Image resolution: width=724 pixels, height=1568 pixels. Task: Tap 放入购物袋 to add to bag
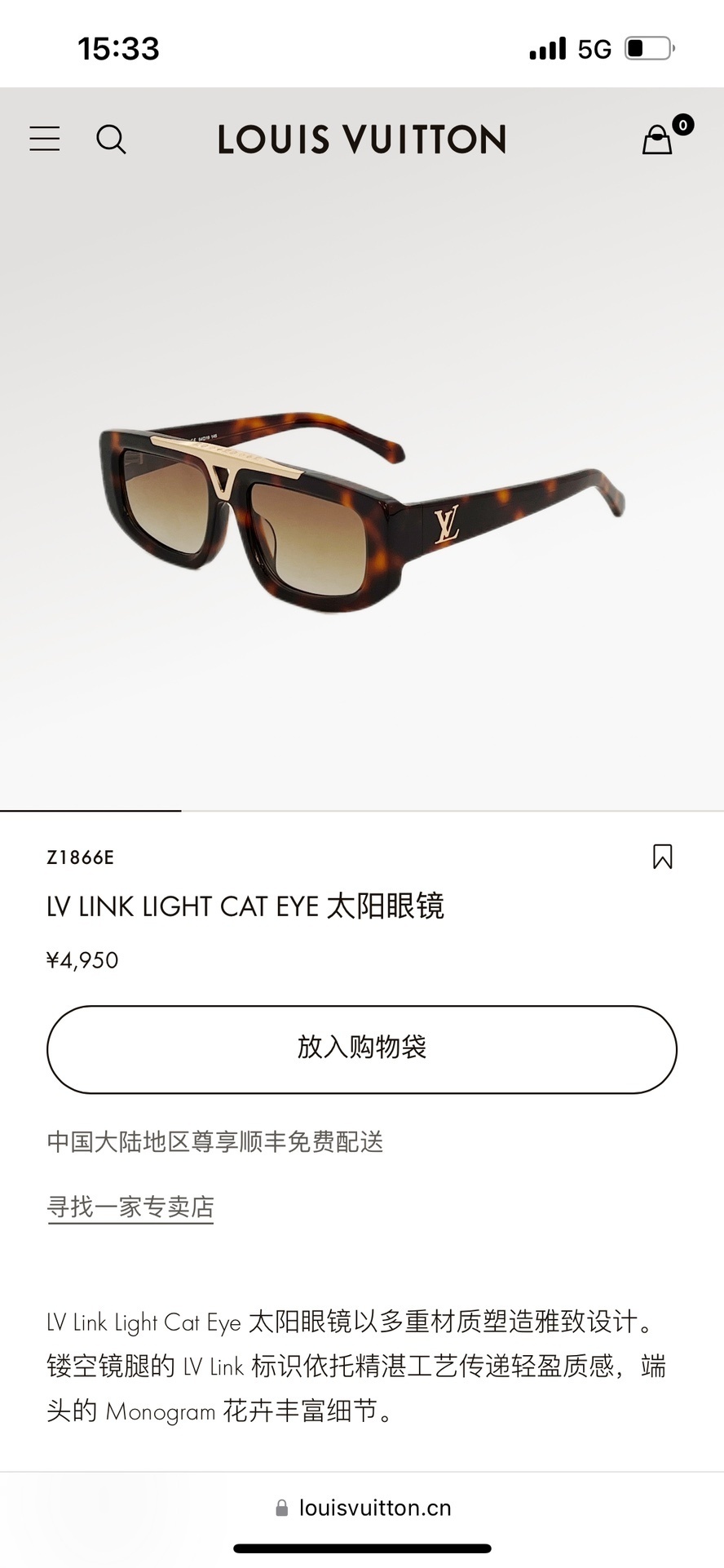[362, 1049]
